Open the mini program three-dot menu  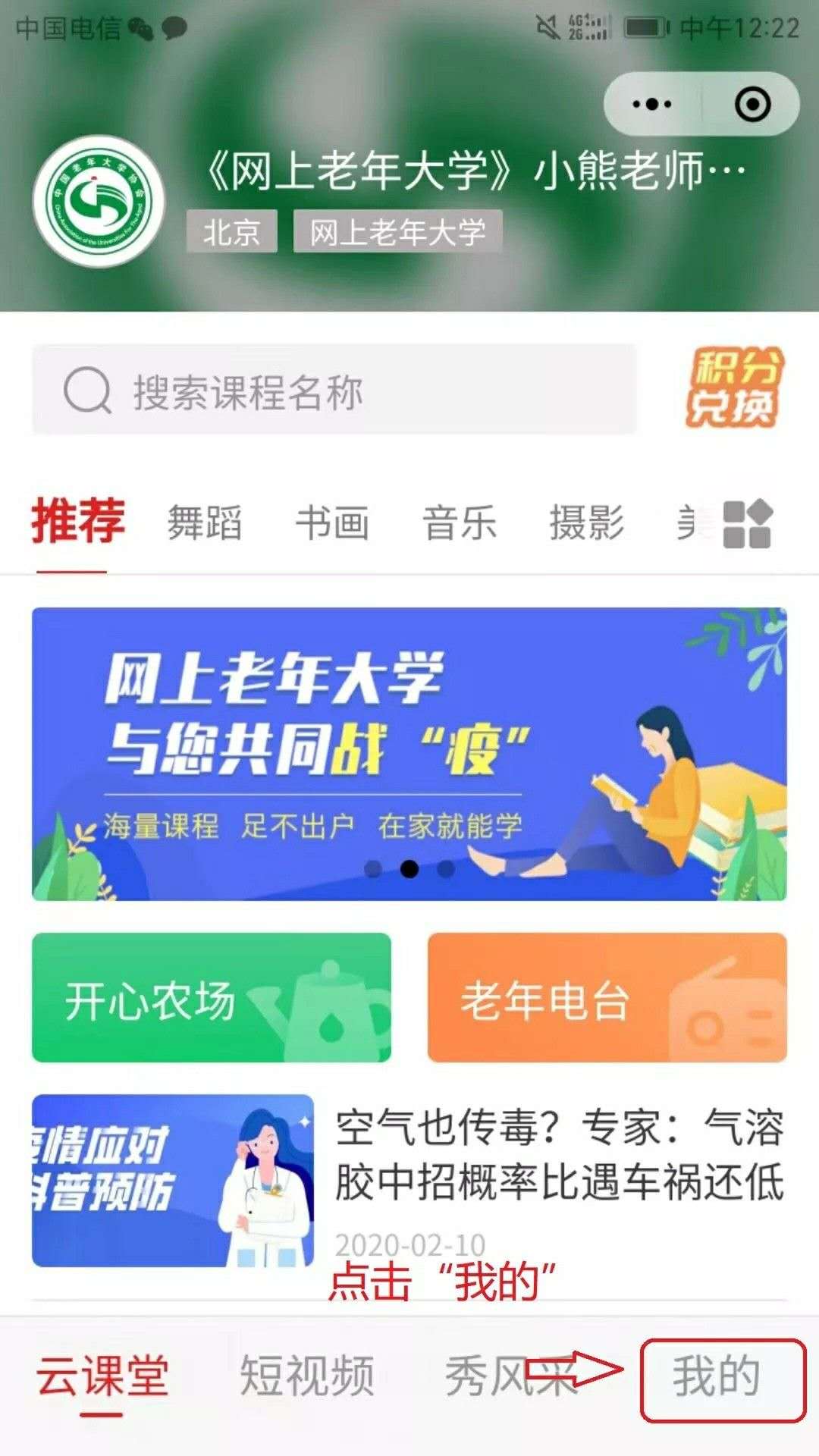pos(651,104)
